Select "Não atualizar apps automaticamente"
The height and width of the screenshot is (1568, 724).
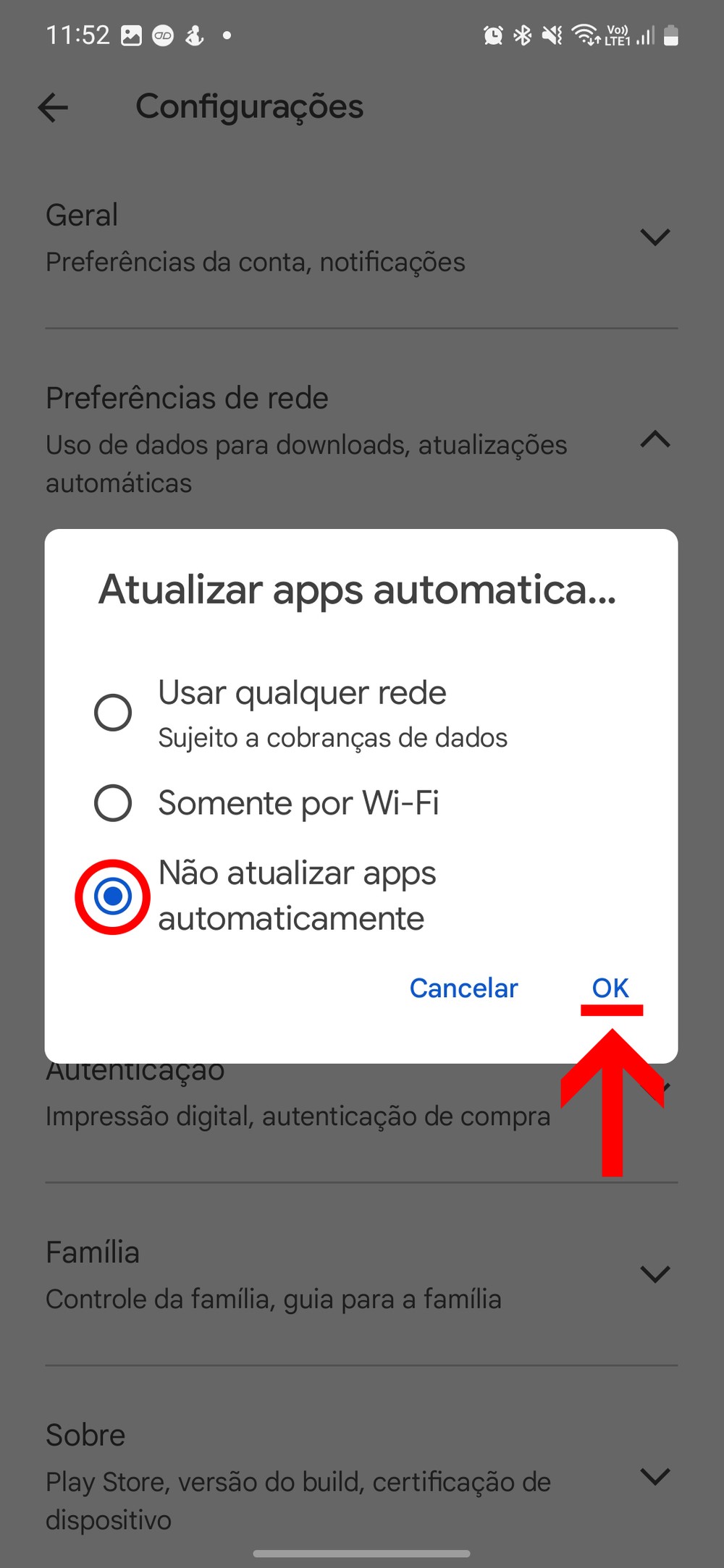pyautogui.click(x=113, y=897)
